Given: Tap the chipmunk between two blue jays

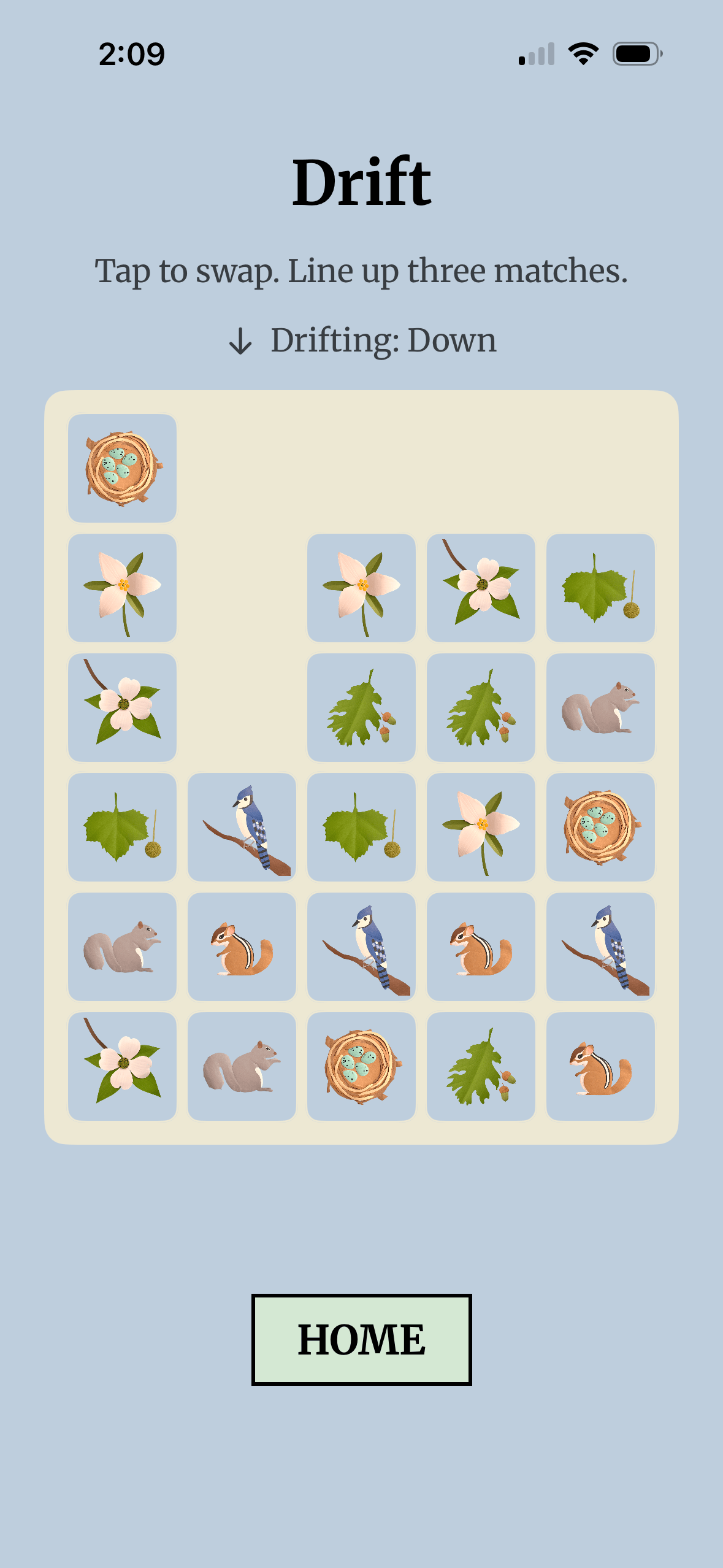Looking at the screenshot, I should click(481, 947).
